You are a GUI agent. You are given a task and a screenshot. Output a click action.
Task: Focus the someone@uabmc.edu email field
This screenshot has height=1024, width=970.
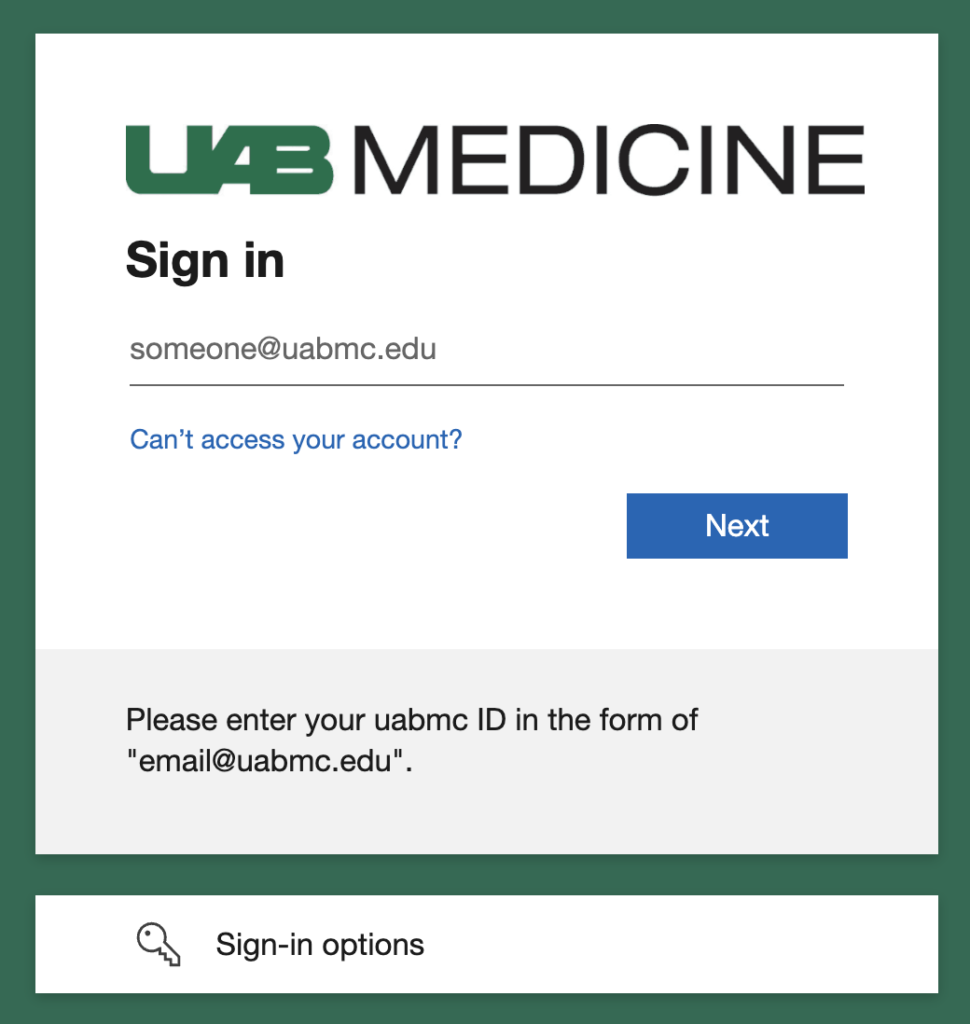point(486,351)
